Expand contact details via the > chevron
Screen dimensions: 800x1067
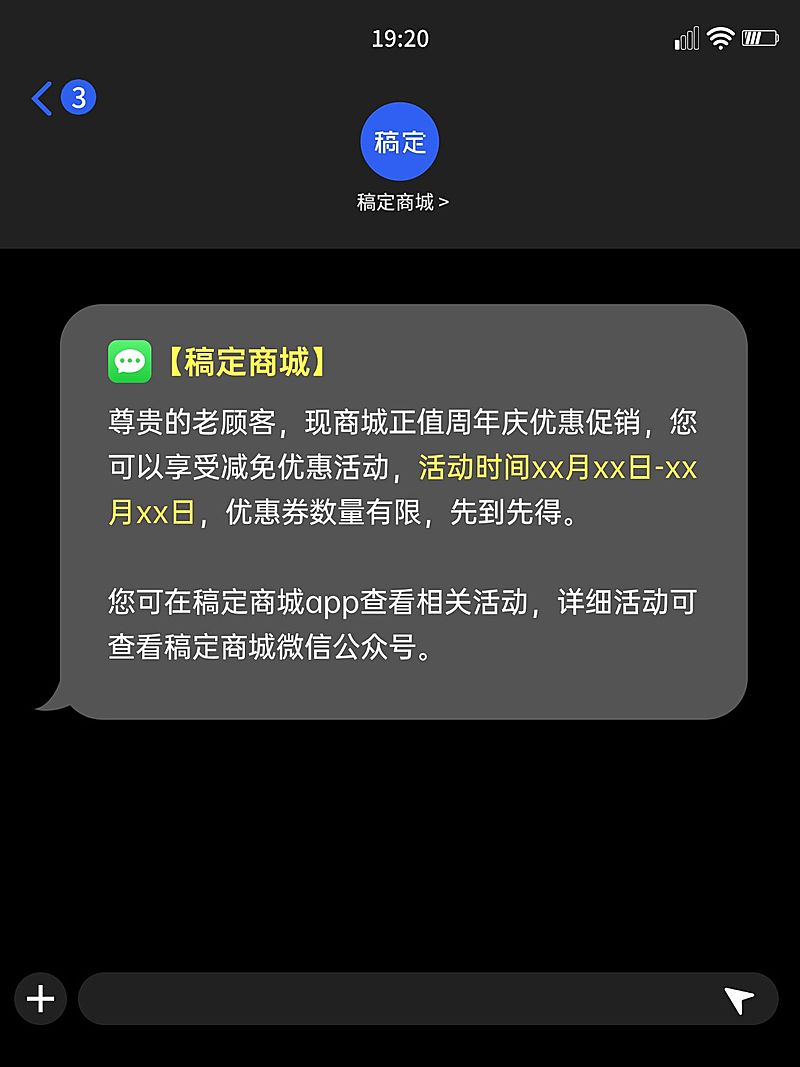pyautogui.click(x=444, y=202)
